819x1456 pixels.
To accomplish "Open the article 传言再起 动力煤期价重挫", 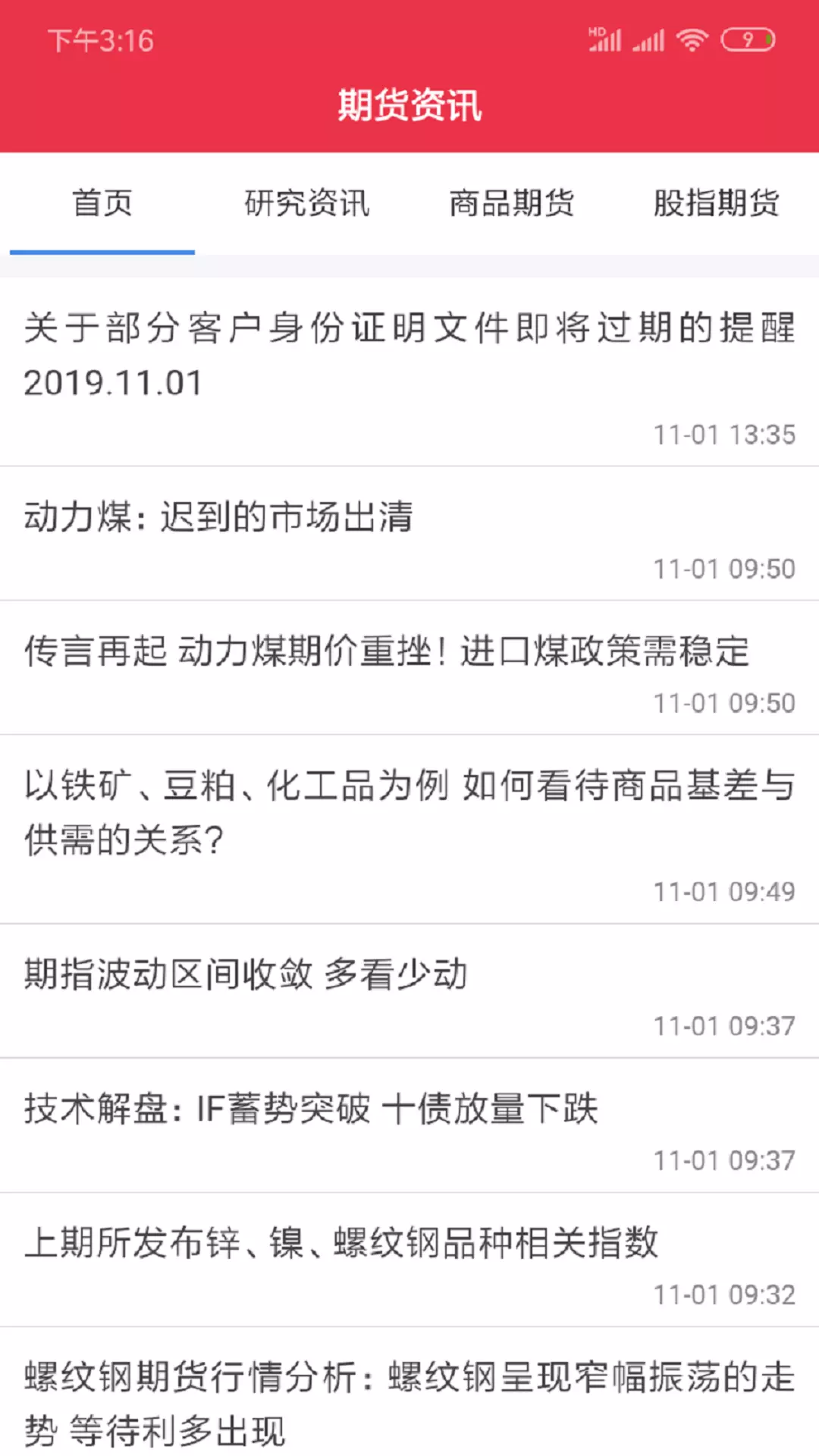I will click(x=409, y=668).
